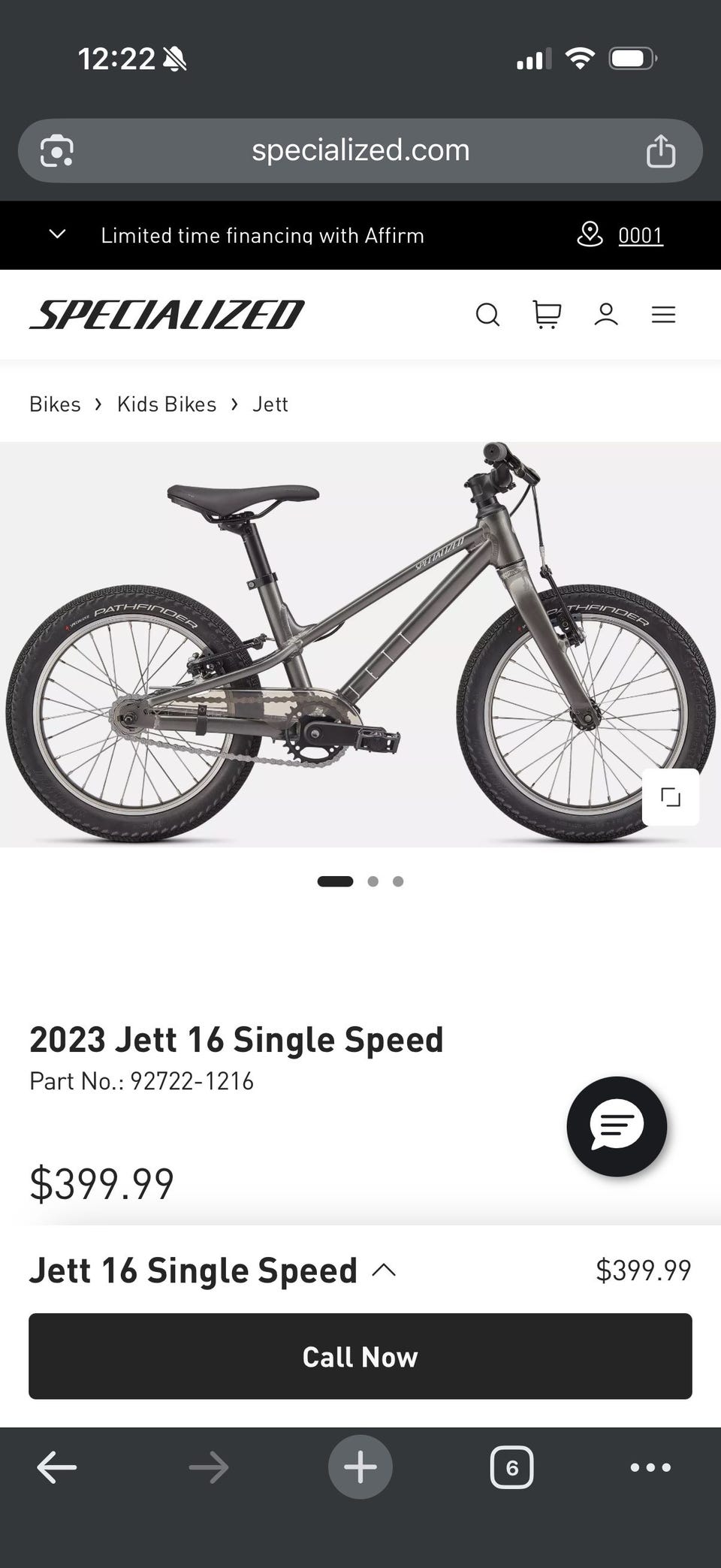
Task: Open the live chat bubble
Action: coord(617,1126)
